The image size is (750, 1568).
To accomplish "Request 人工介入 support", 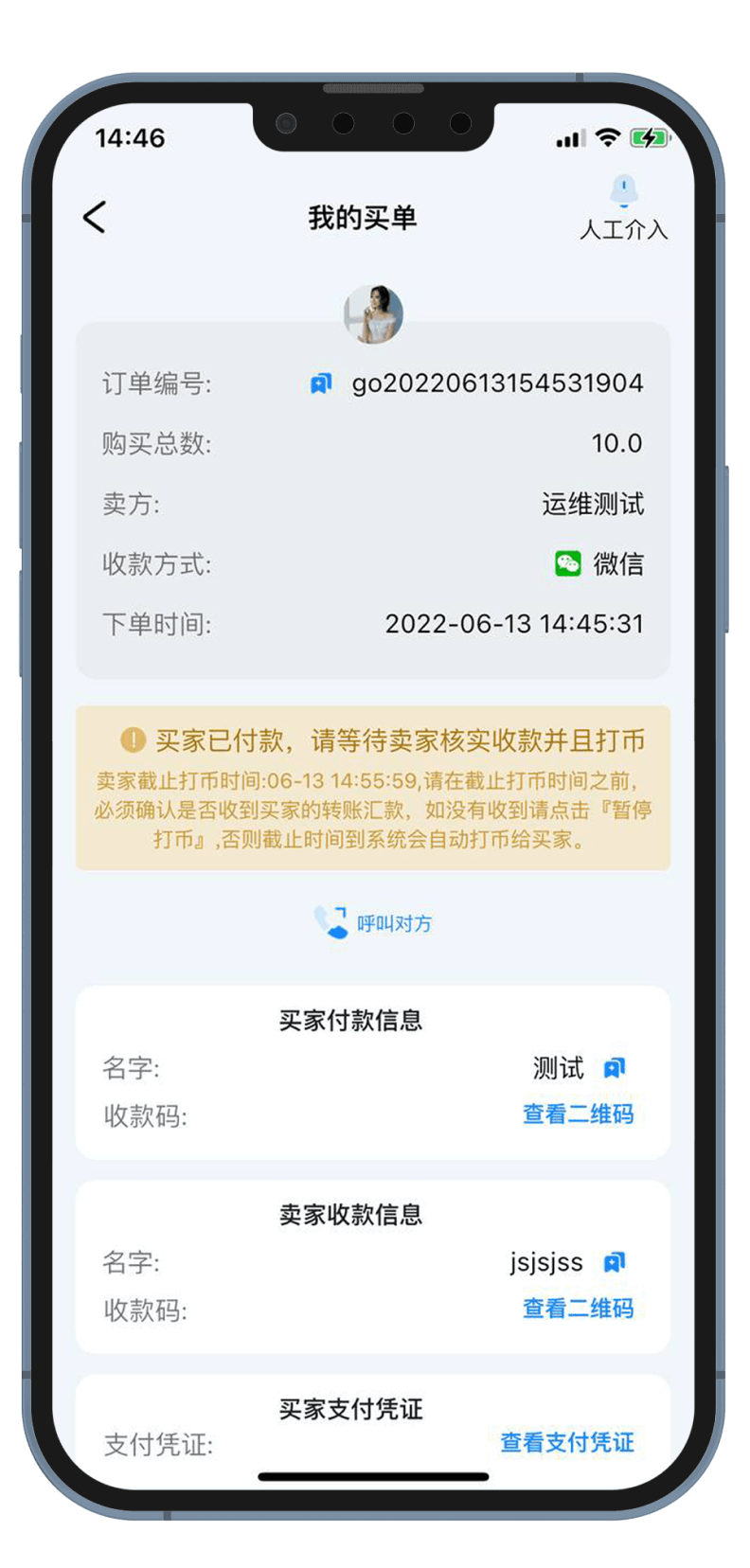I will point(623,208).
